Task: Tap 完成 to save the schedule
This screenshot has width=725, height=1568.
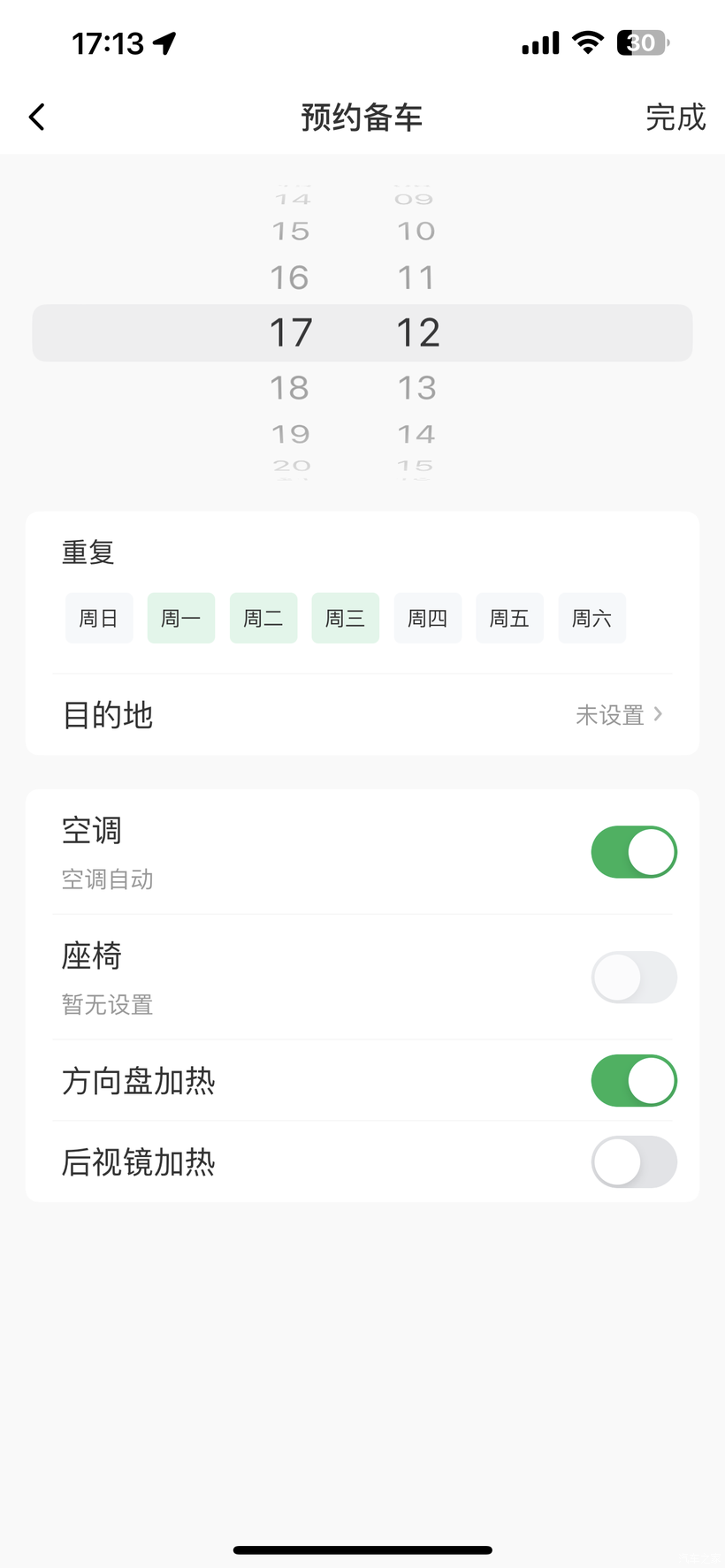Action: pyautogui.click(x=675, y=117)
